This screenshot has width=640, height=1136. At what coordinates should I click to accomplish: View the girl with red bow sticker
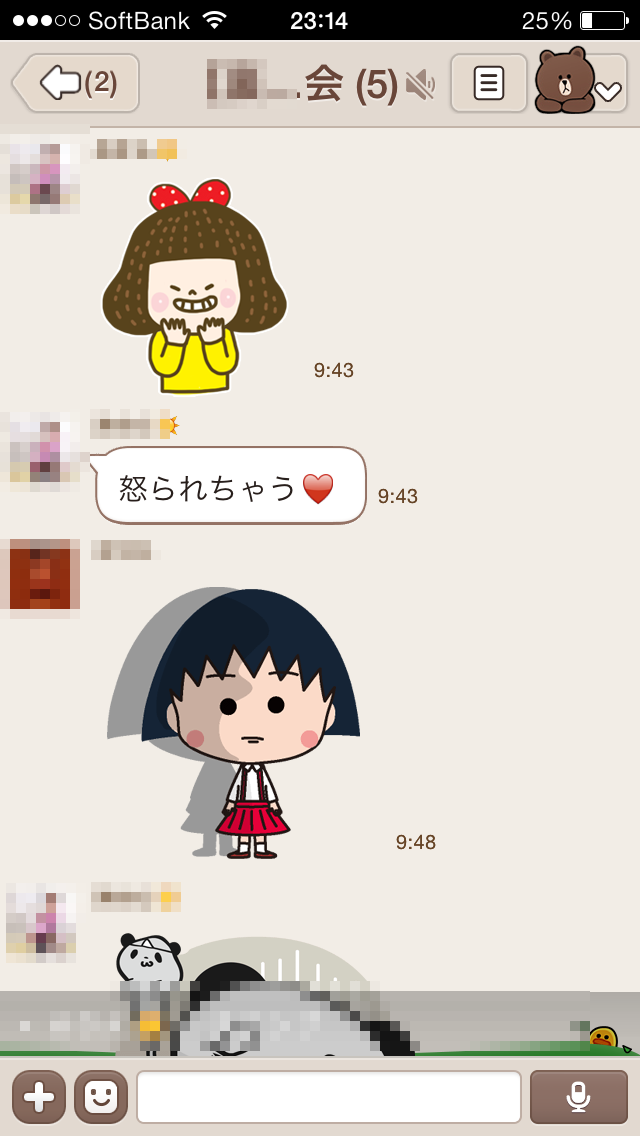click(195, 288)
